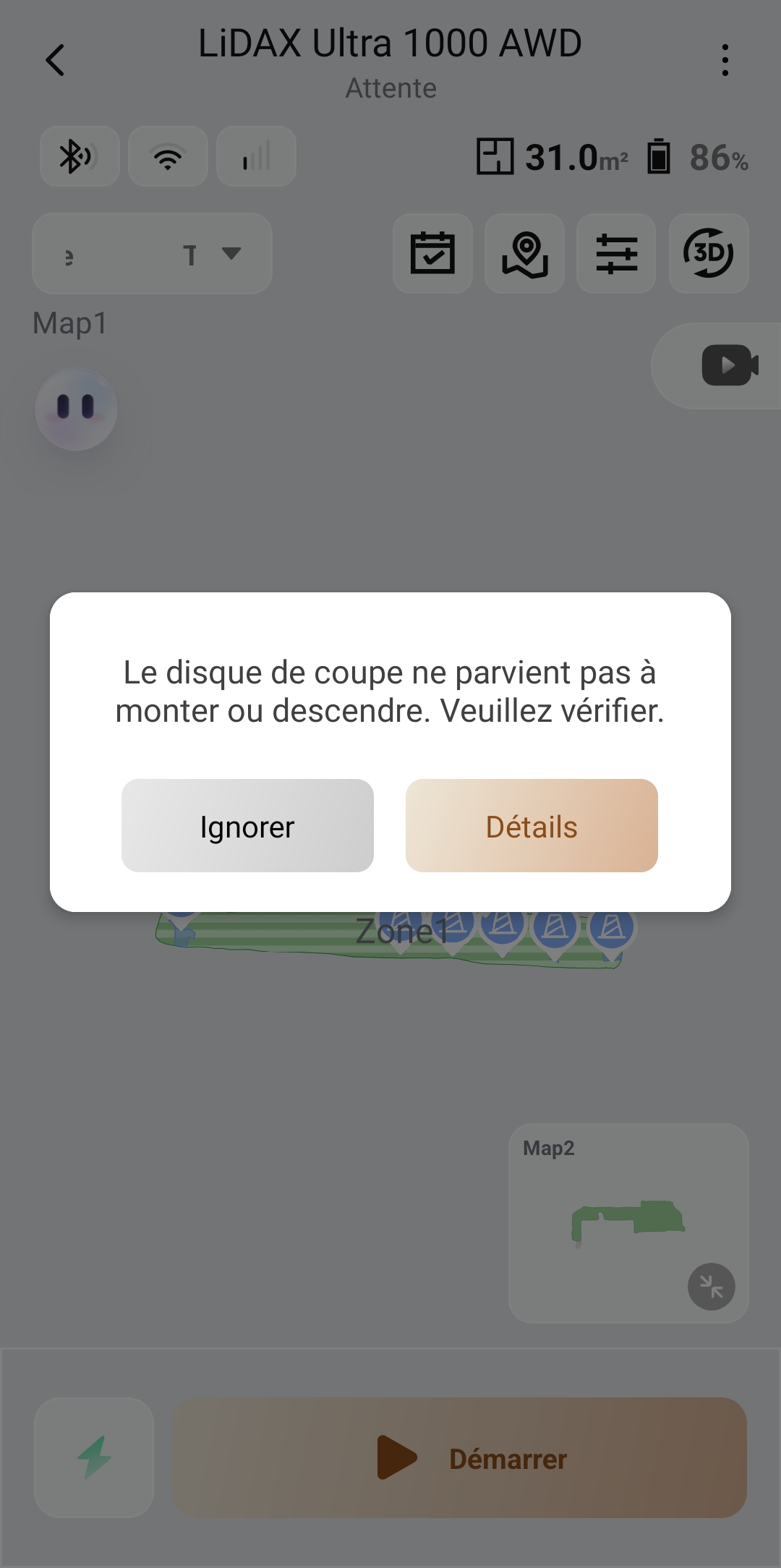Tap the Démarrer start button
This screenshot has width=781, height=1568.
[x=459, y=1458]
